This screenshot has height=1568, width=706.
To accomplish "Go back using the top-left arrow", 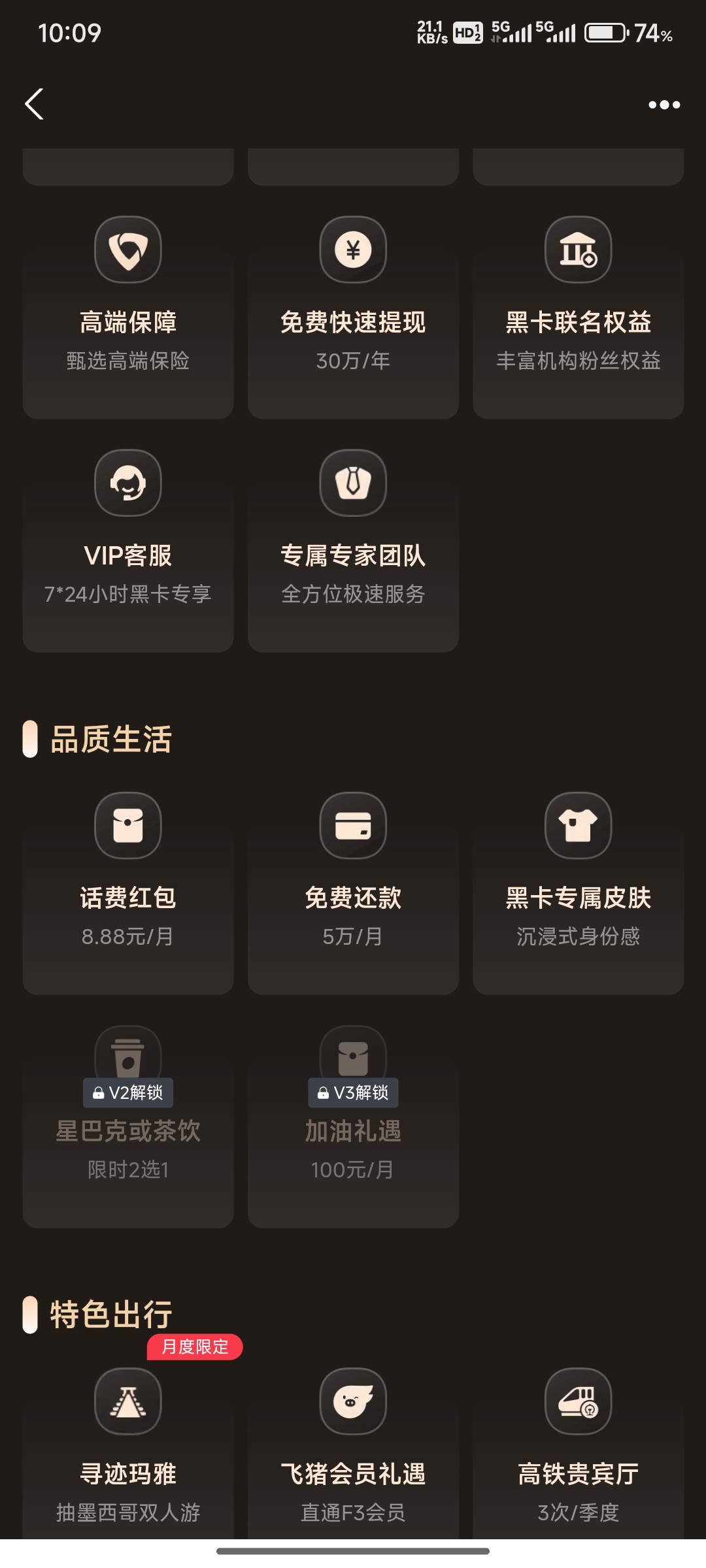I will pos(34,105).
